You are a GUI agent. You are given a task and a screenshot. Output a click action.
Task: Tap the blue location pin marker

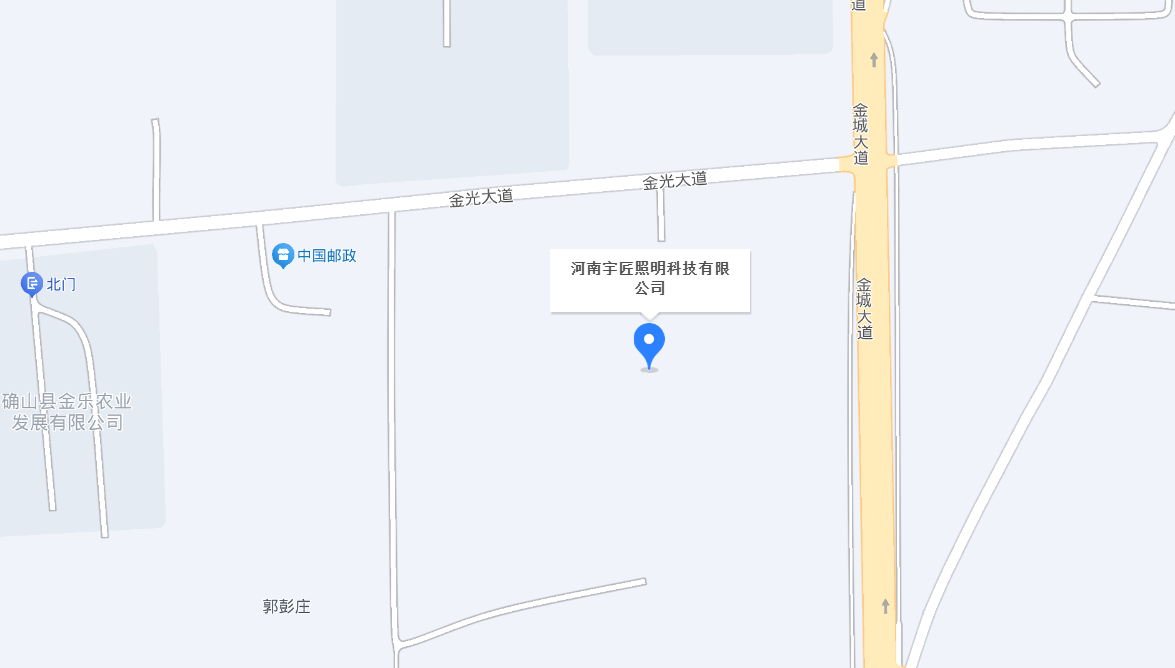pyautogui.click(x=649, y=346)
